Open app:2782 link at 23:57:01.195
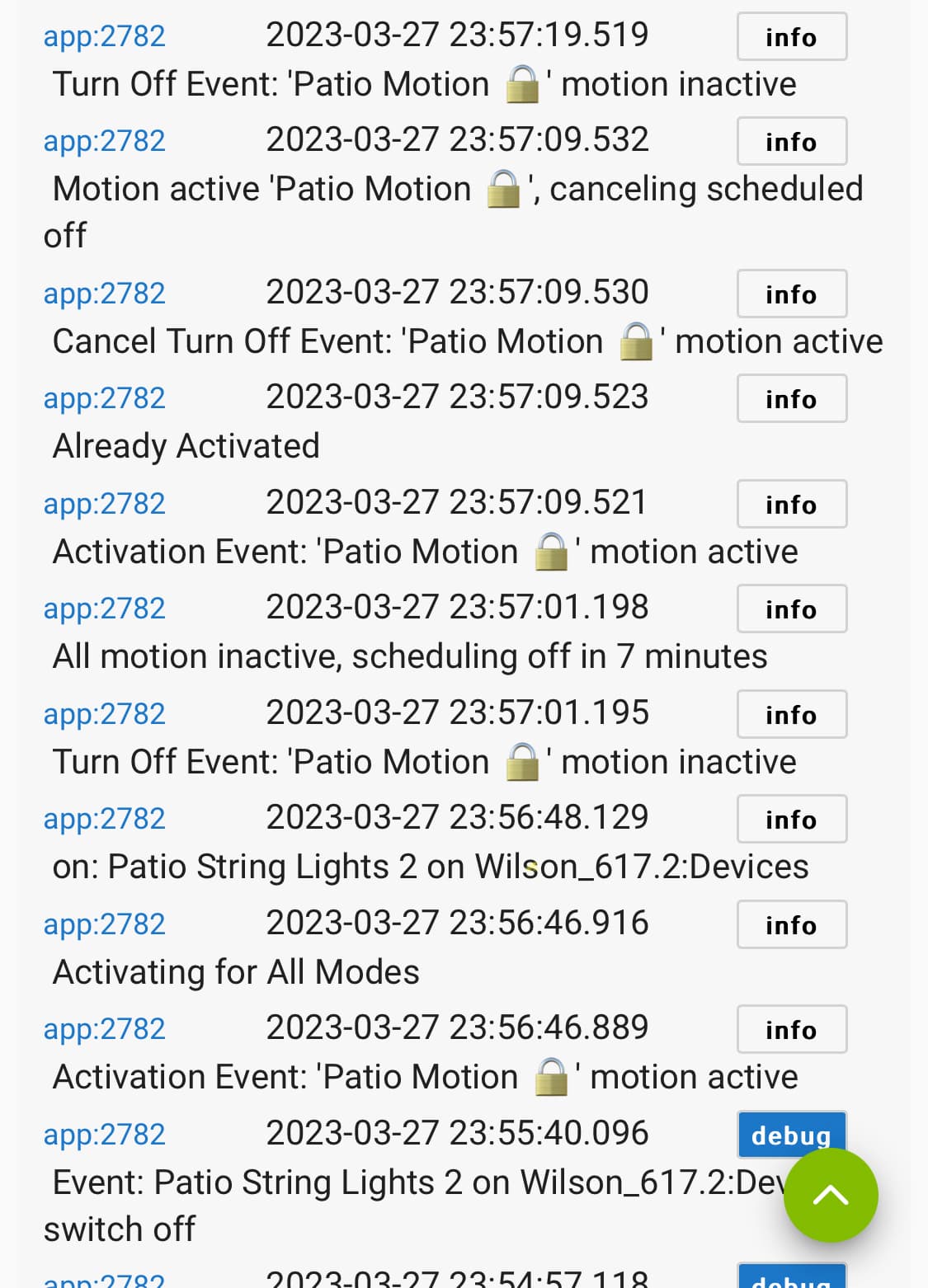The width and height of the screenshot is (928, 1288). pos(104,714)
